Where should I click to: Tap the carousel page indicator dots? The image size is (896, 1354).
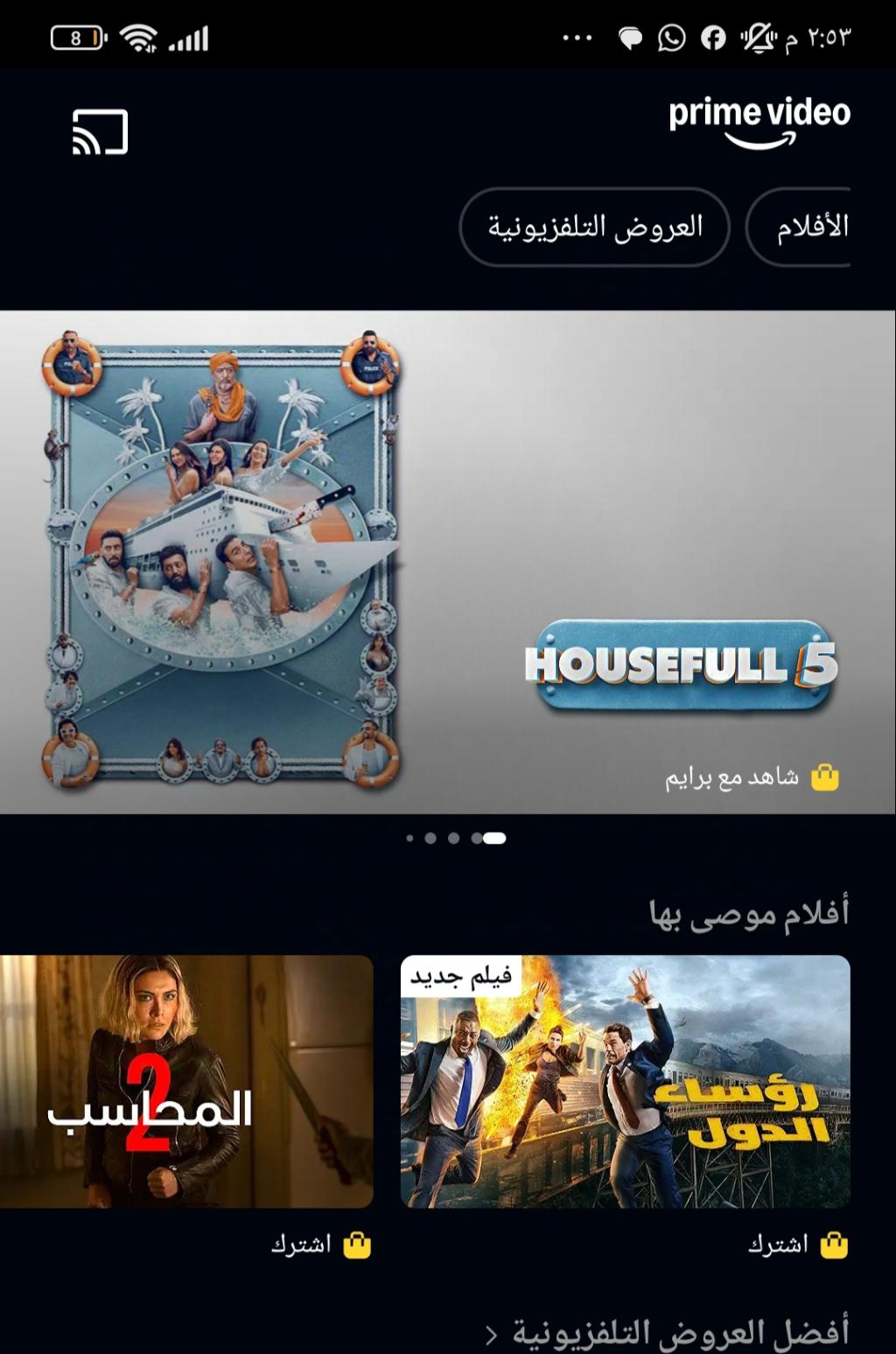455,838
